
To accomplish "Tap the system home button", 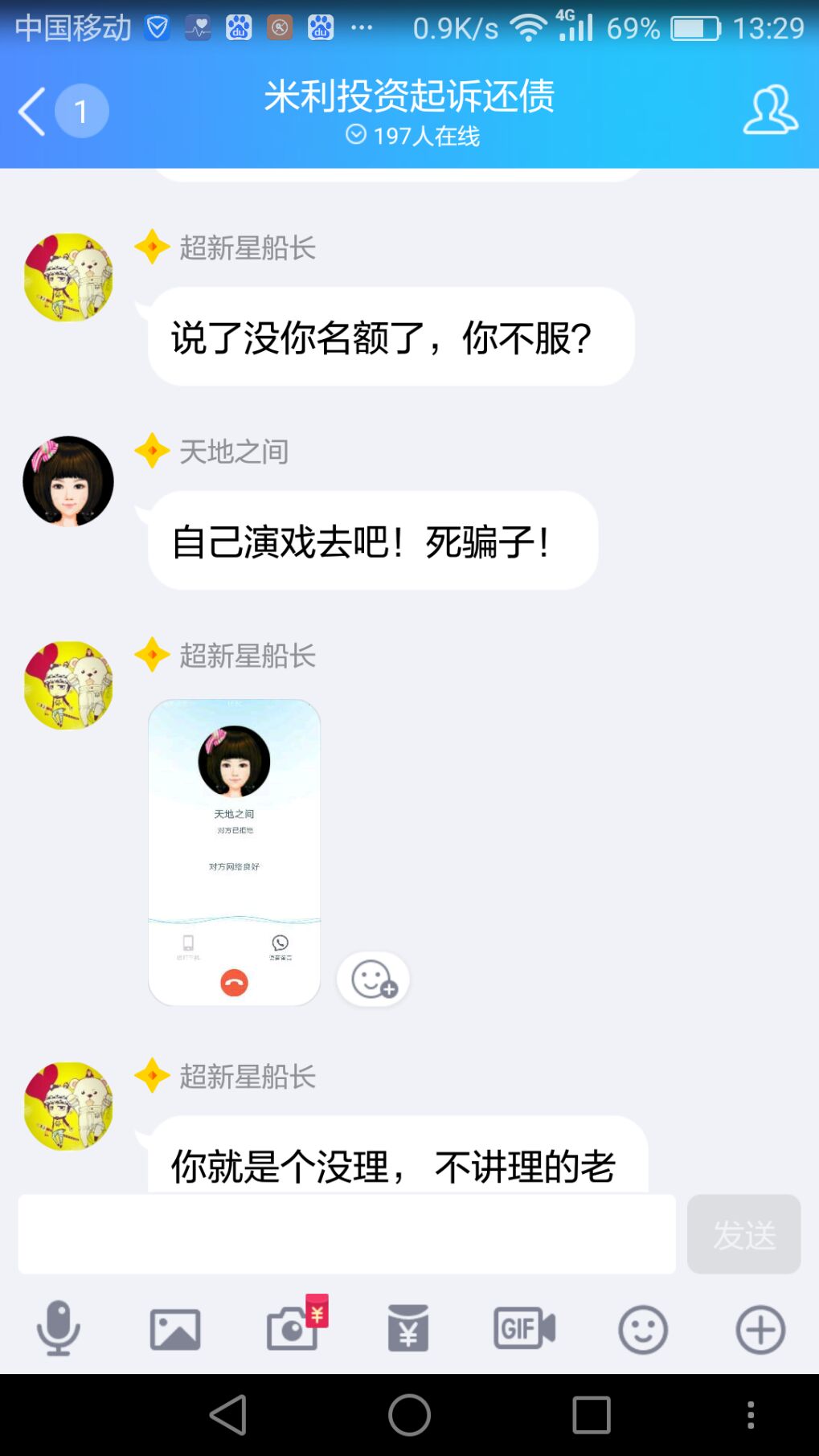I will point(409,1414).
